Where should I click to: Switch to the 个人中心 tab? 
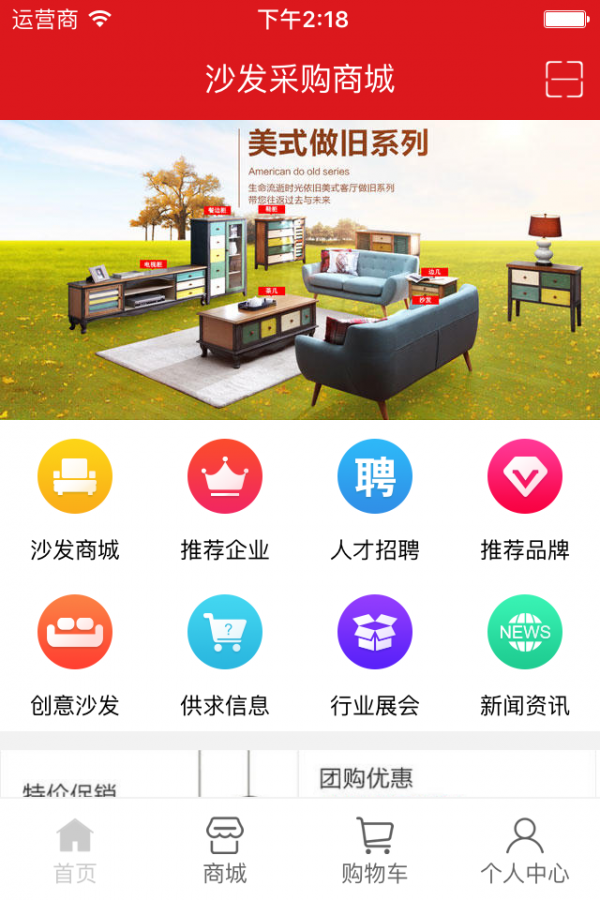pos(525,850)
